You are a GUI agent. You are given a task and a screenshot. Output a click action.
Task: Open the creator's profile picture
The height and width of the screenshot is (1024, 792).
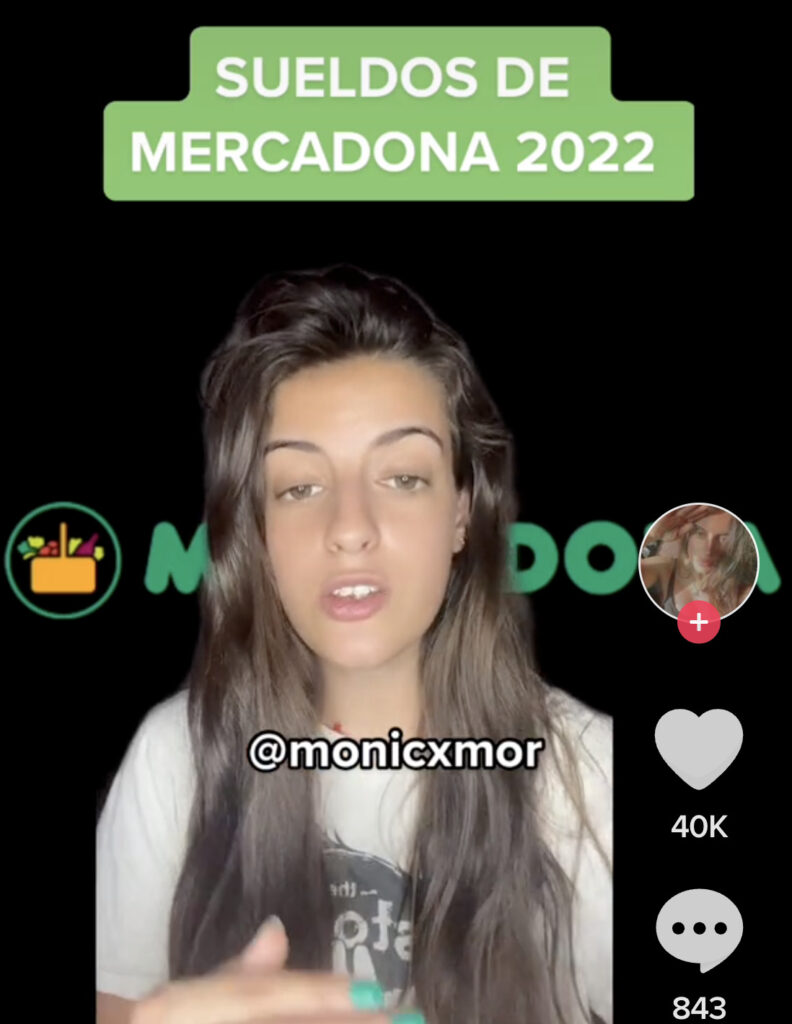click(x=698, y=560)
